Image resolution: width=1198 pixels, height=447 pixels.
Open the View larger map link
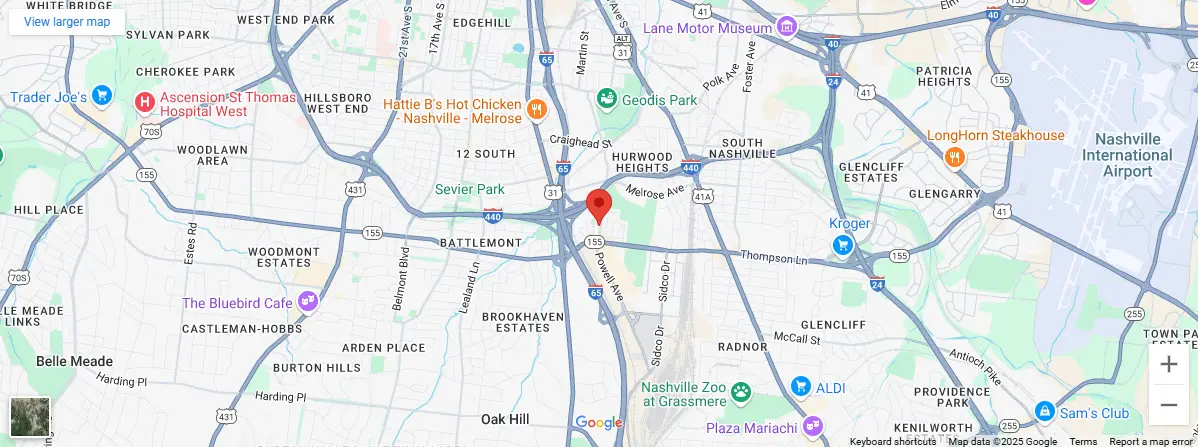pos(67,21)
